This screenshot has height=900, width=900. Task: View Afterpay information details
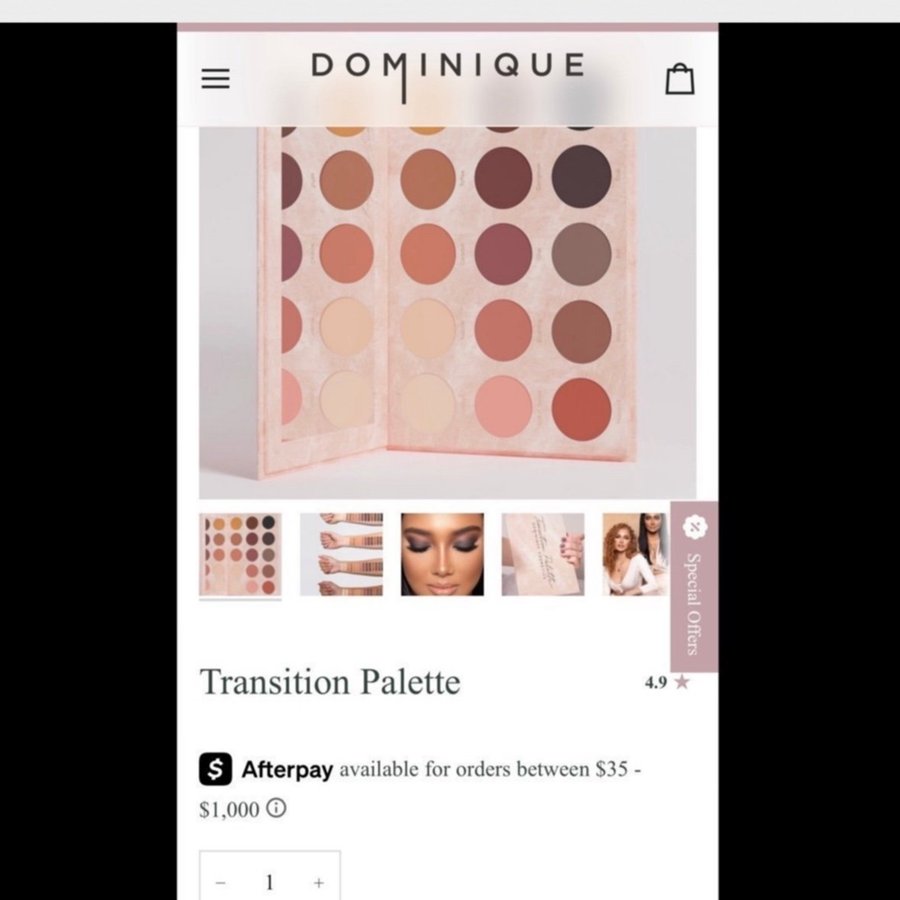pos(276,808)
